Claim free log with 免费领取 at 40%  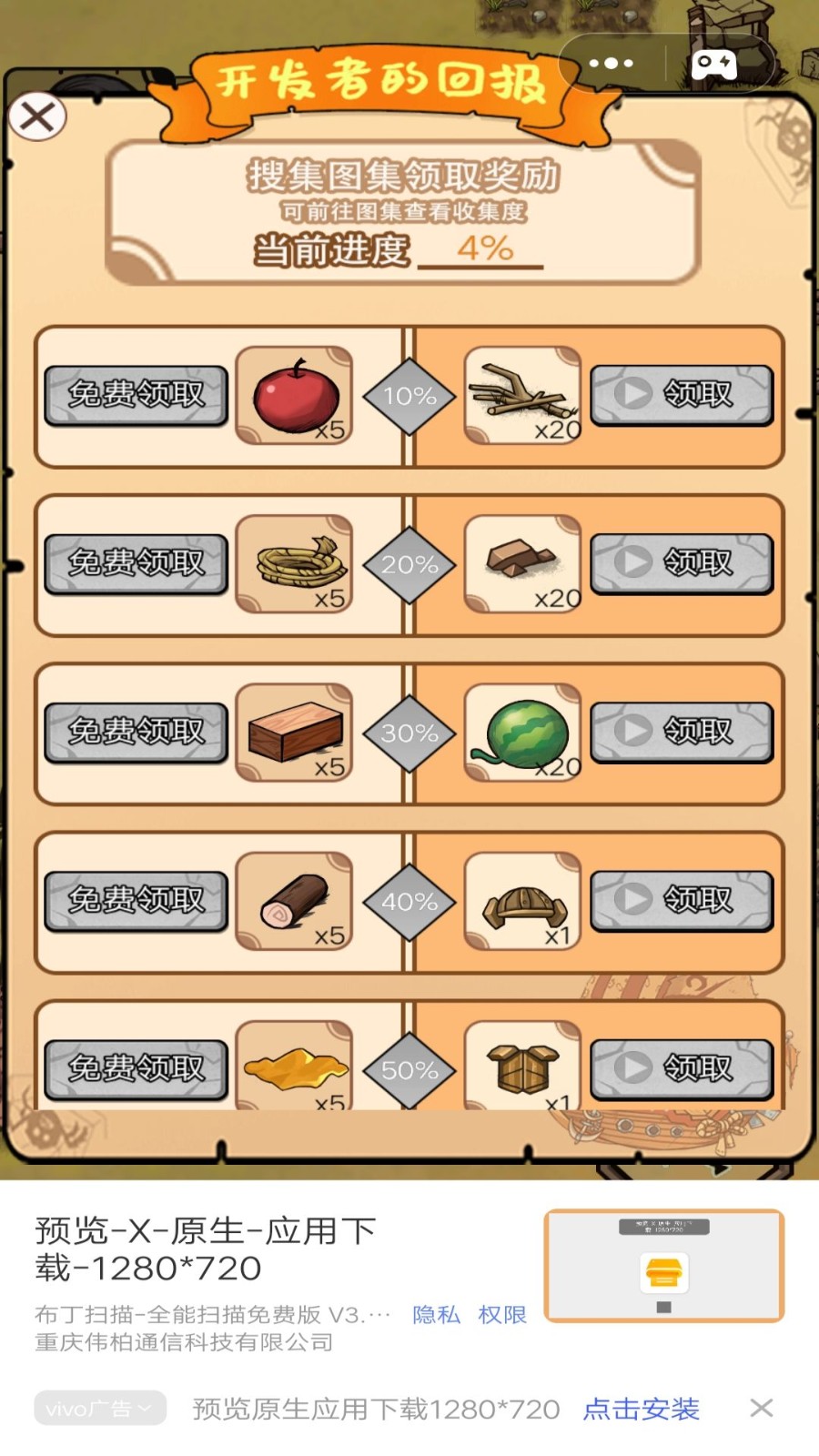coord(136,900)
